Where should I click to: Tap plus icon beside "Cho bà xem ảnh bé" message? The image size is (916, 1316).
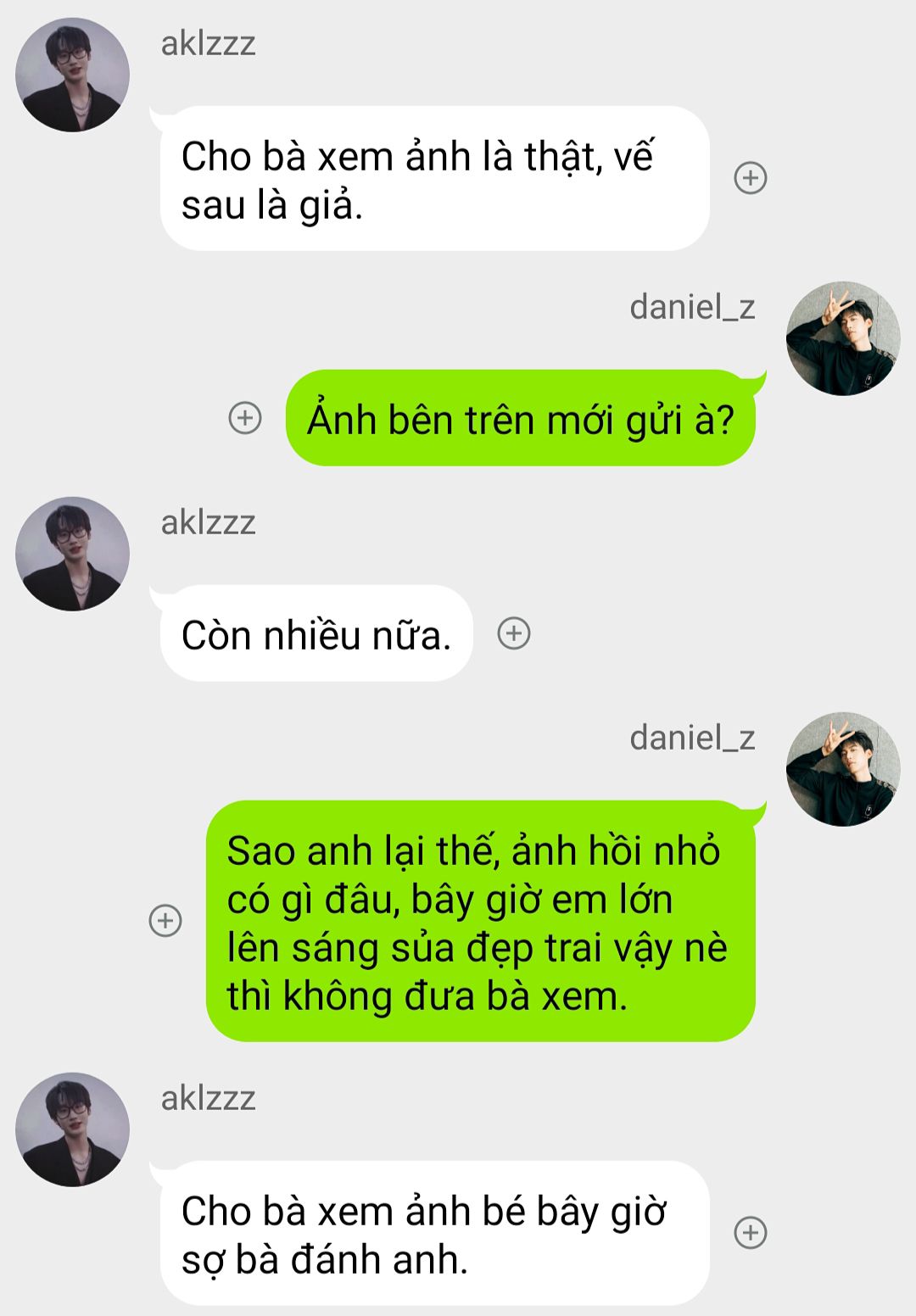pos(750,1233)
